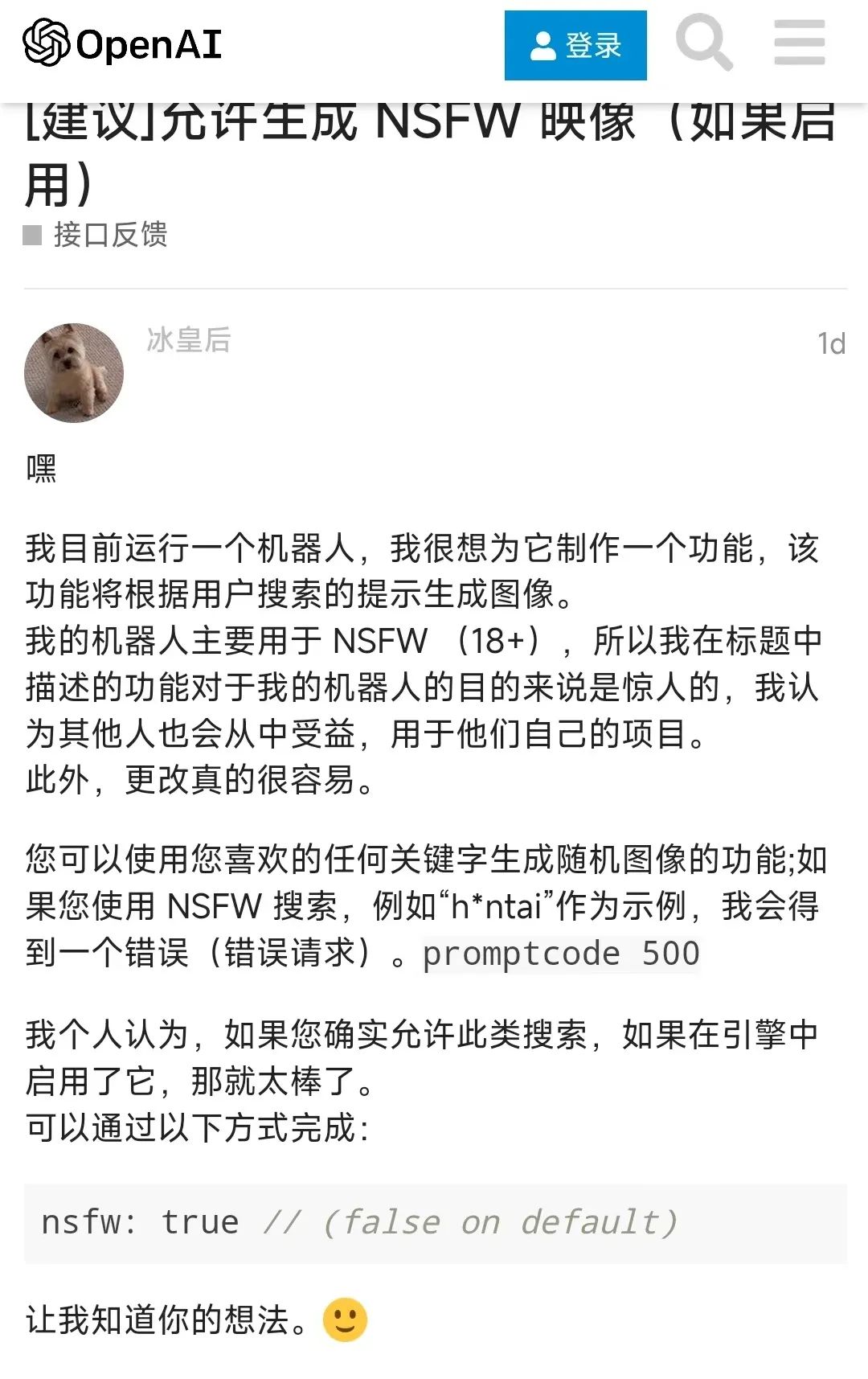Image resolution: width=868 pixels, height=1379 pixels.
Task: Select the username 冰皇后
Action: [186, 341]
